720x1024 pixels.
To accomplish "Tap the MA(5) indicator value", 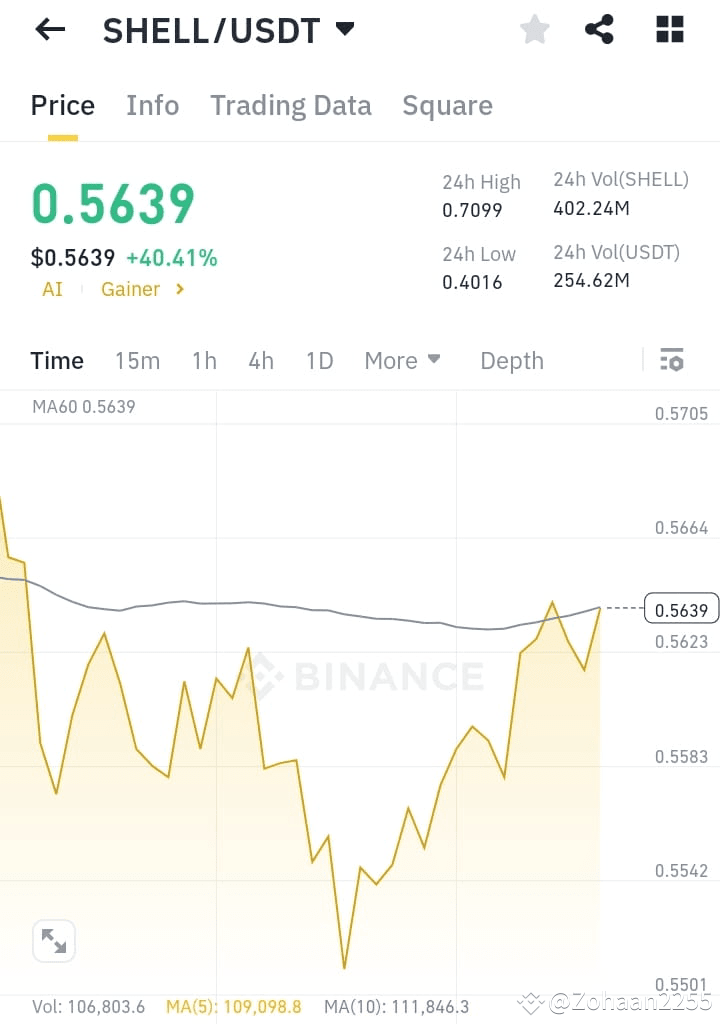I will pyautogui.click(x=233, y=1007).
